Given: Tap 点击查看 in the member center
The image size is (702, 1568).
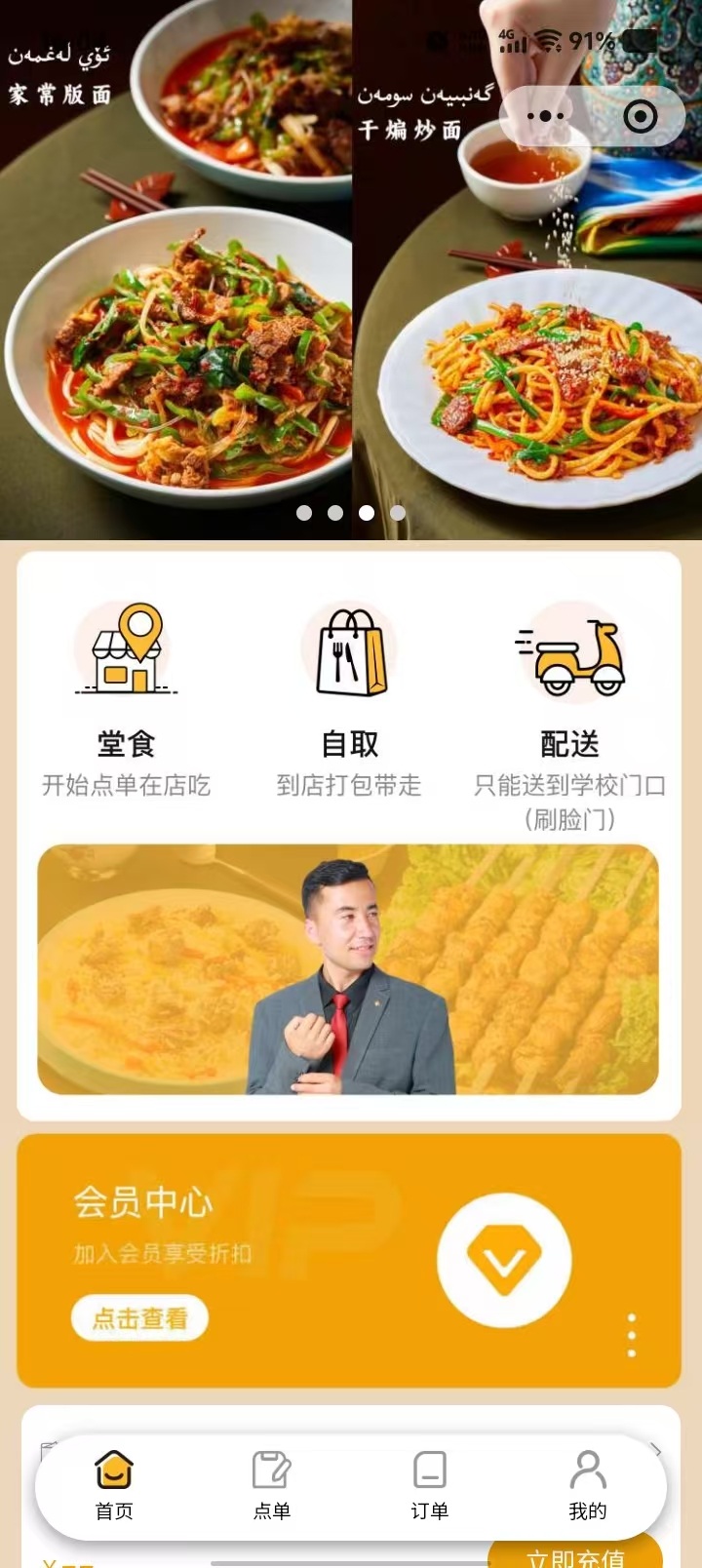Looking at the screenshot, I should [139, 1318].
